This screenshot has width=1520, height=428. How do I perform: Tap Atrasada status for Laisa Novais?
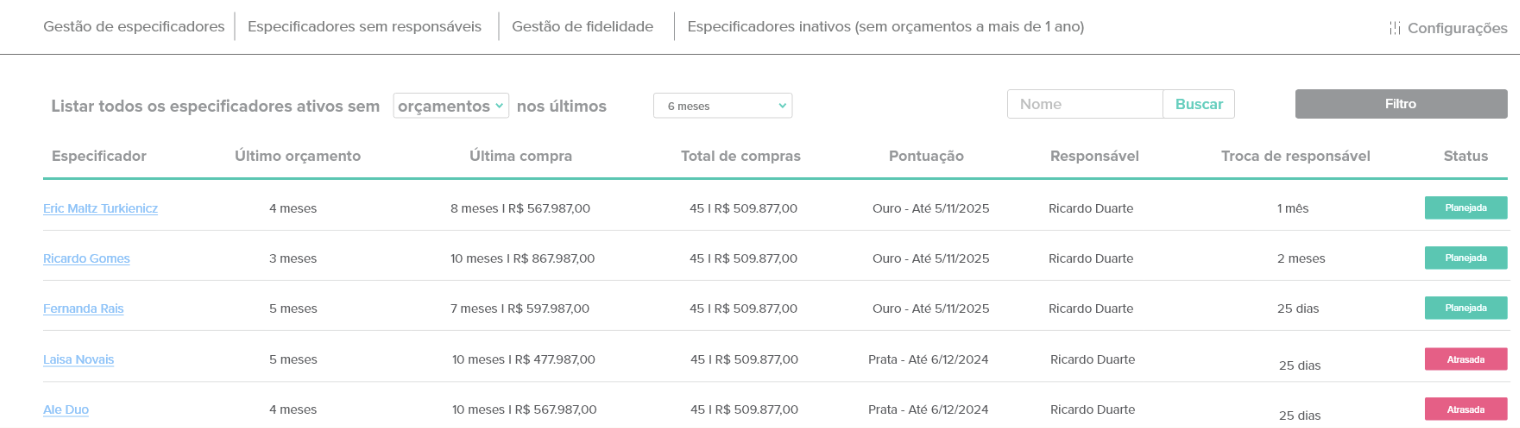click(x=1465, y=359)
